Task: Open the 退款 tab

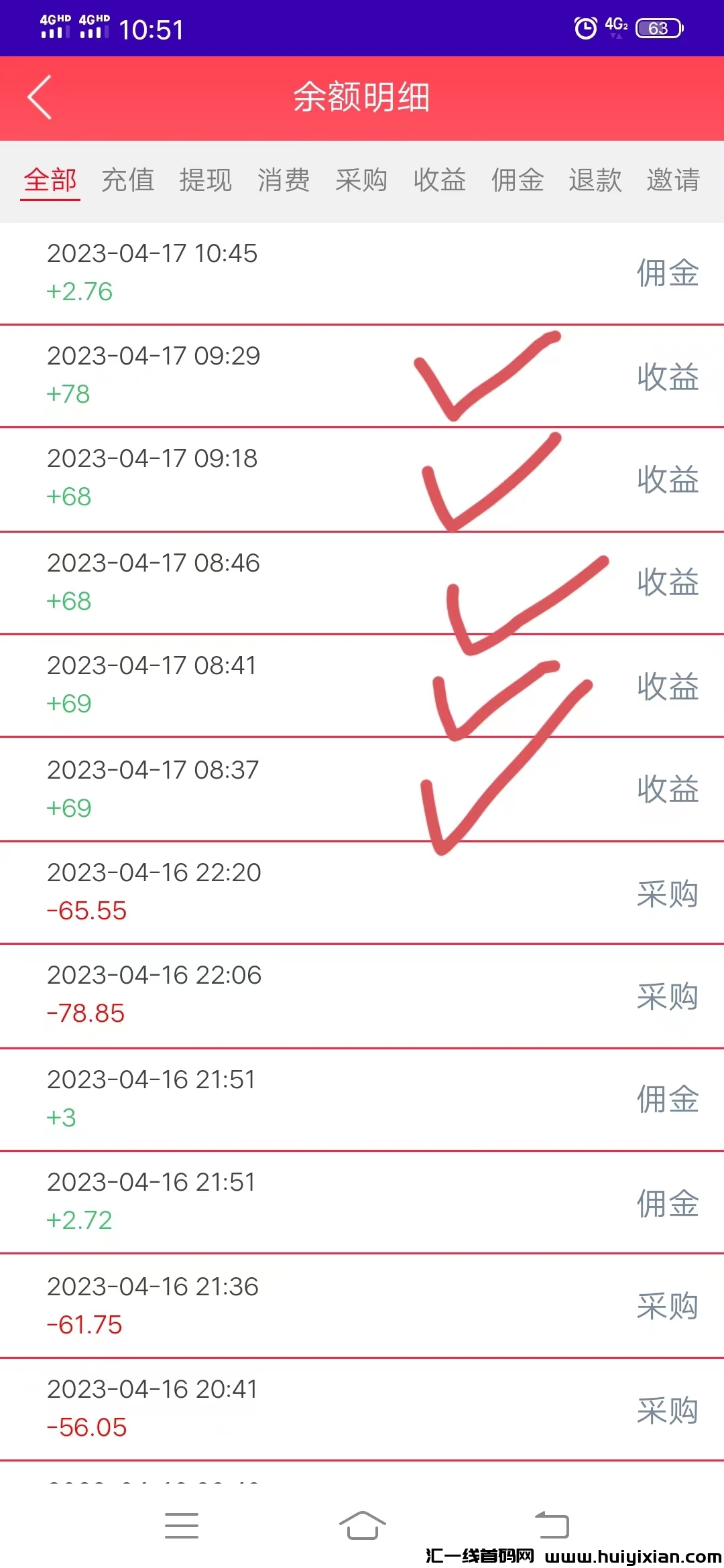Action: pyautogui.click(x=595, y=180)
